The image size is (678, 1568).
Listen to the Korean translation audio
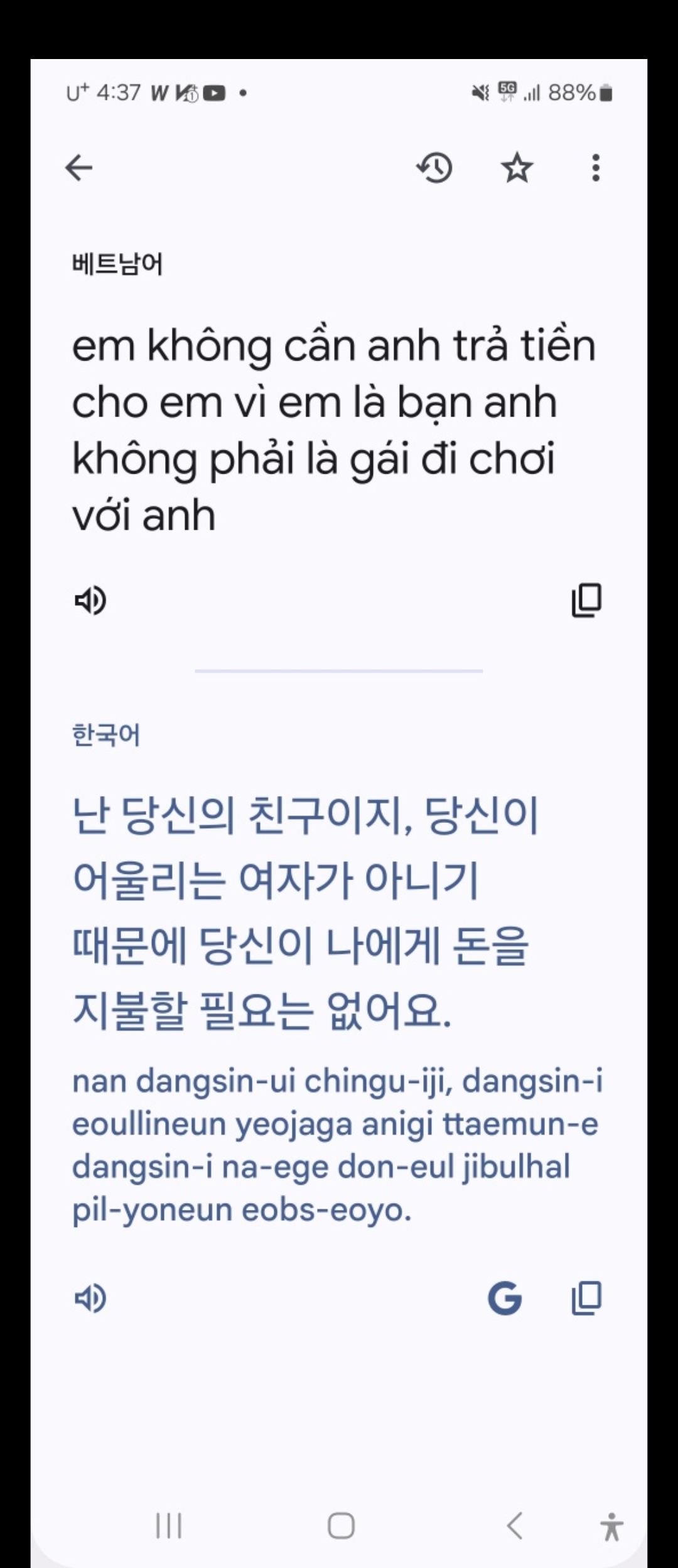tap(90, 1298)
